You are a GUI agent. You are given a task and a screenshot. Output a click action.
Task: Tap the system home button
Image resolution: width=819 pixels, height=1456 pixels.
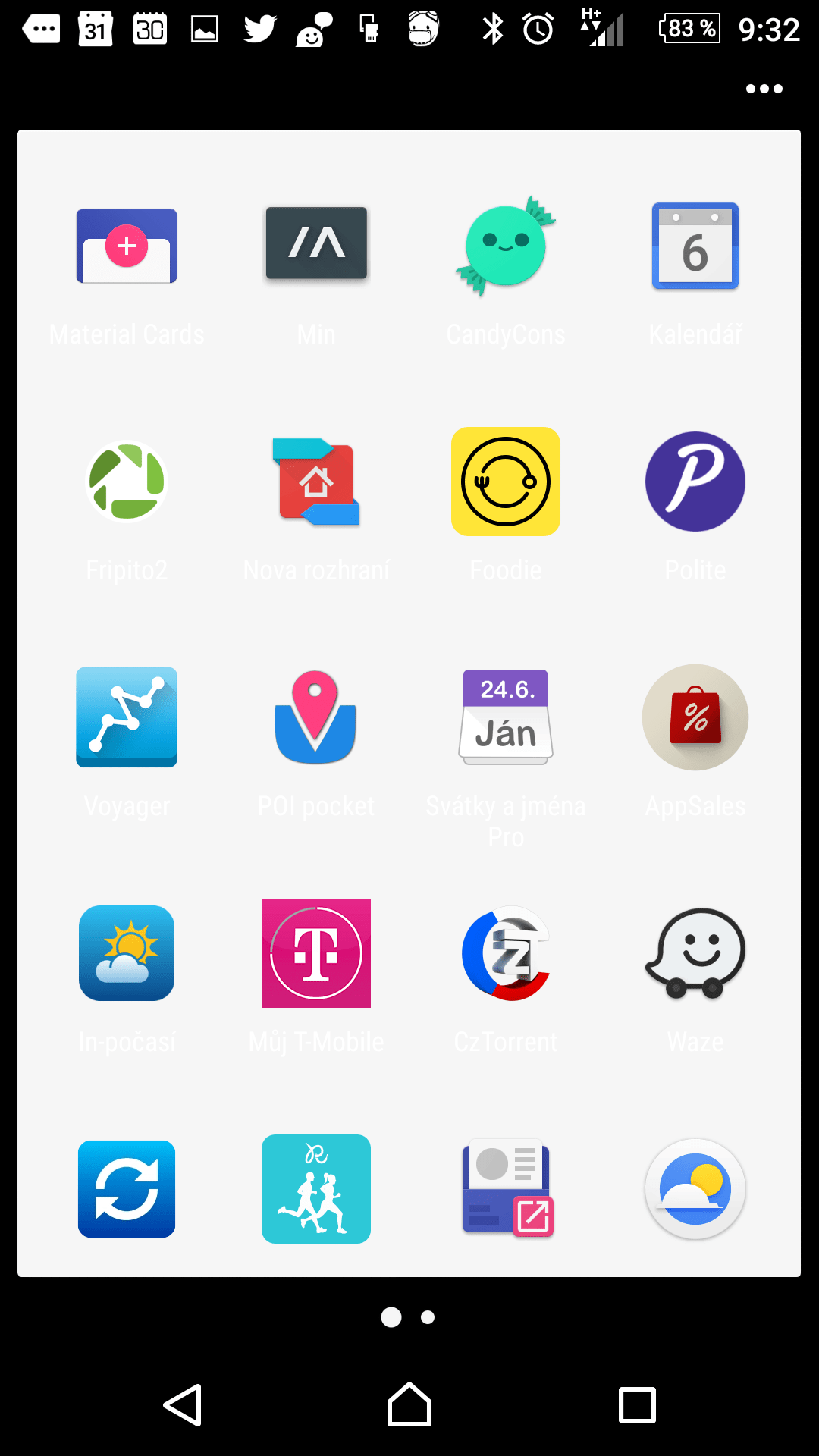click(x=409, y=1404)
